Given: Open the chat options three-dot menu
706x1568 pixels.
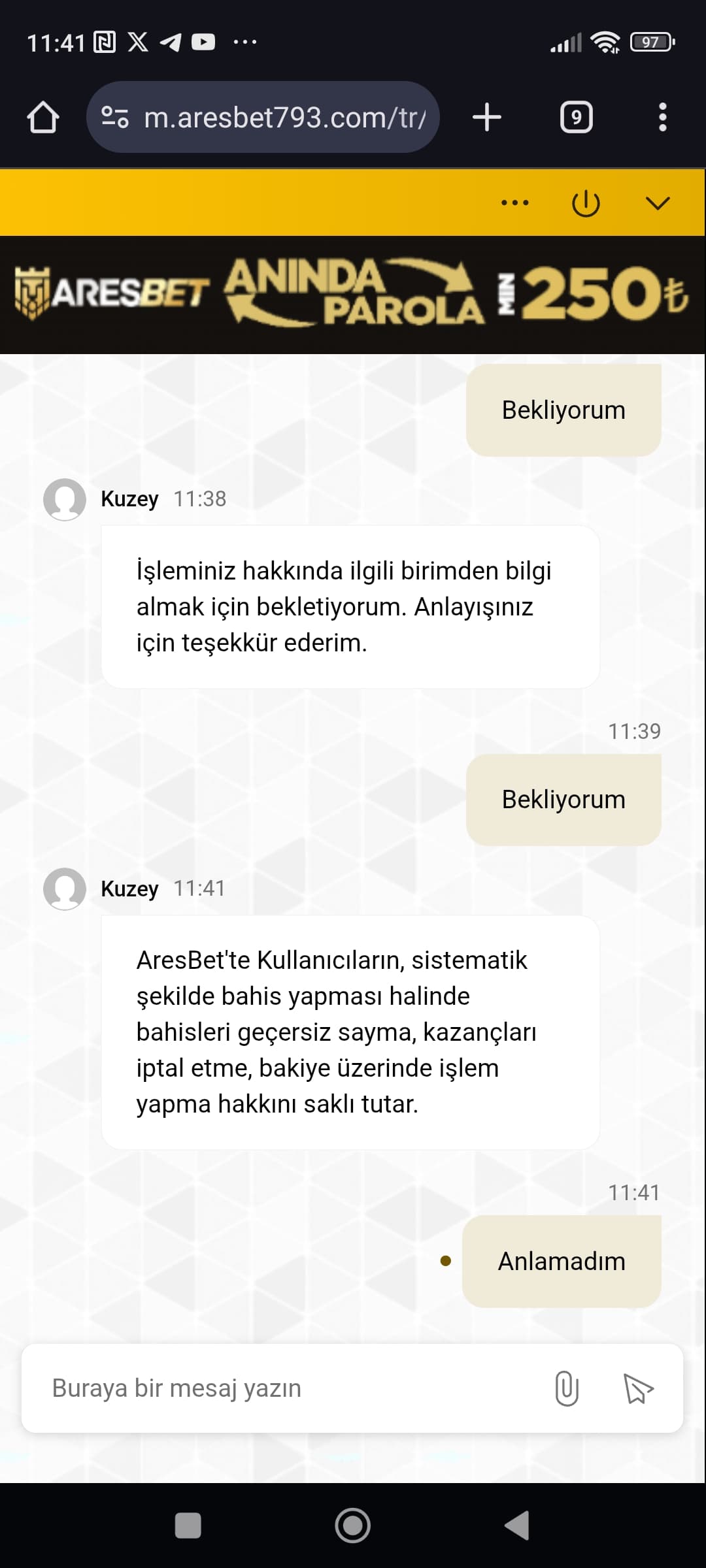Looking at the screenshot, I should (x=515, y=203).
